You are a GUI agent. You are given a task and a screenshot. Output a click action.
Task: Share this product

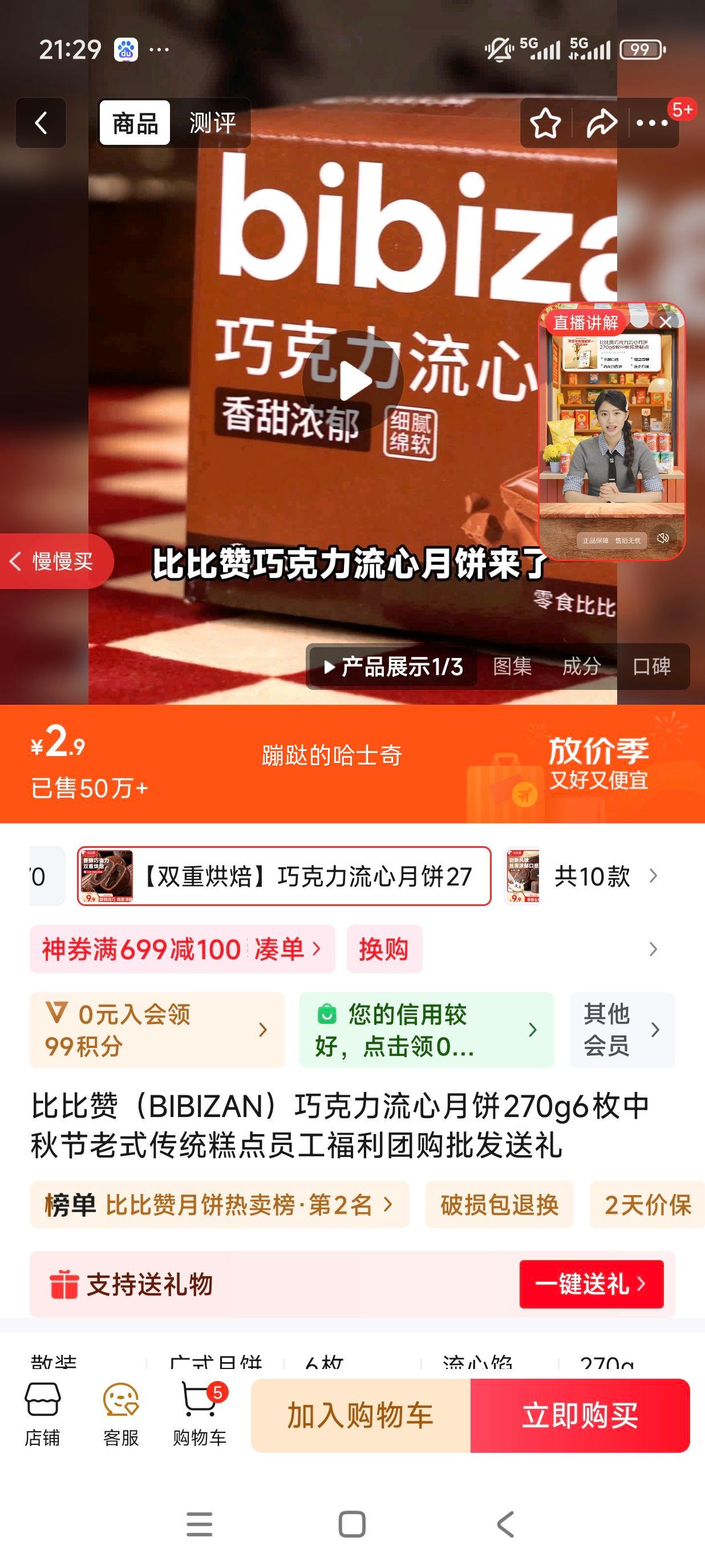click(601, 124)
